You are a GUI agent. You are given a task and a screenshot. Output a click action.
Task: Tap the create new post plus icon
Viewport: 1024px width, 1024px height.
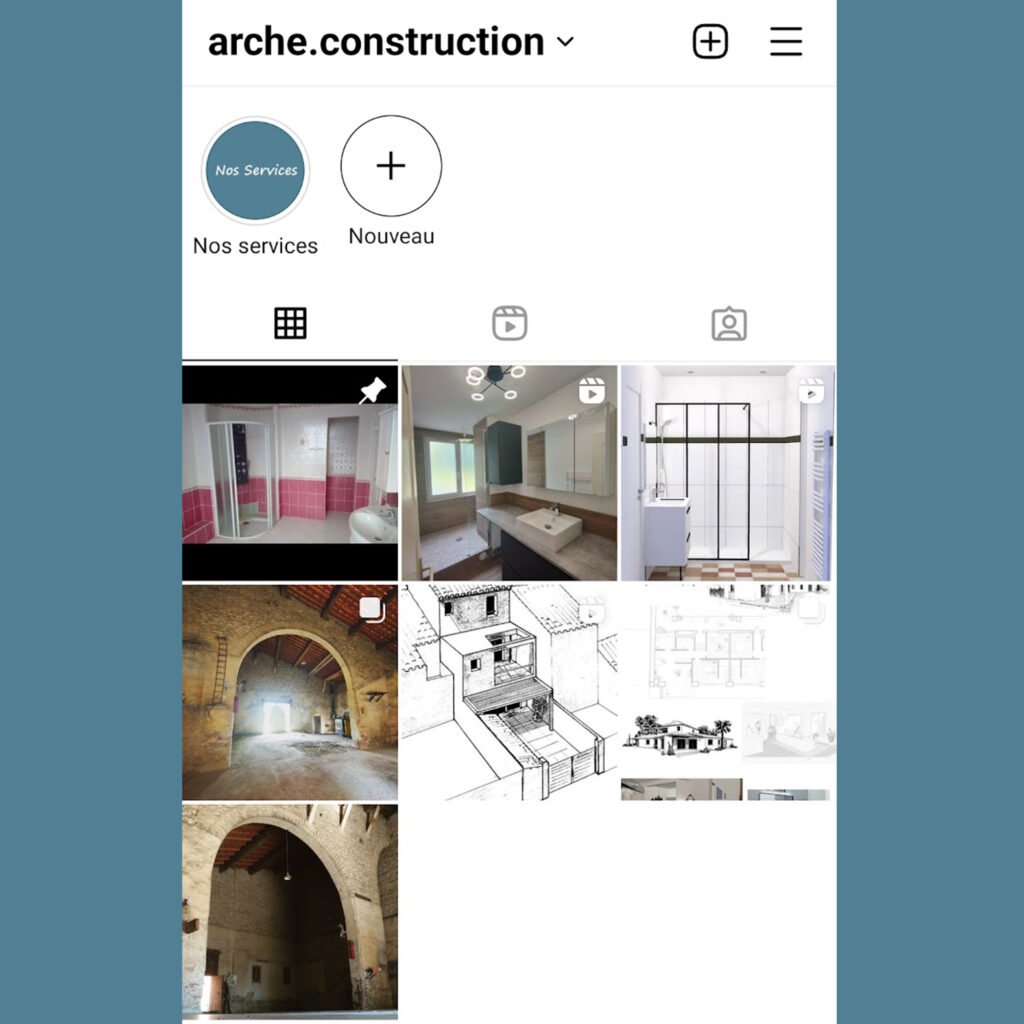[710, 42]
